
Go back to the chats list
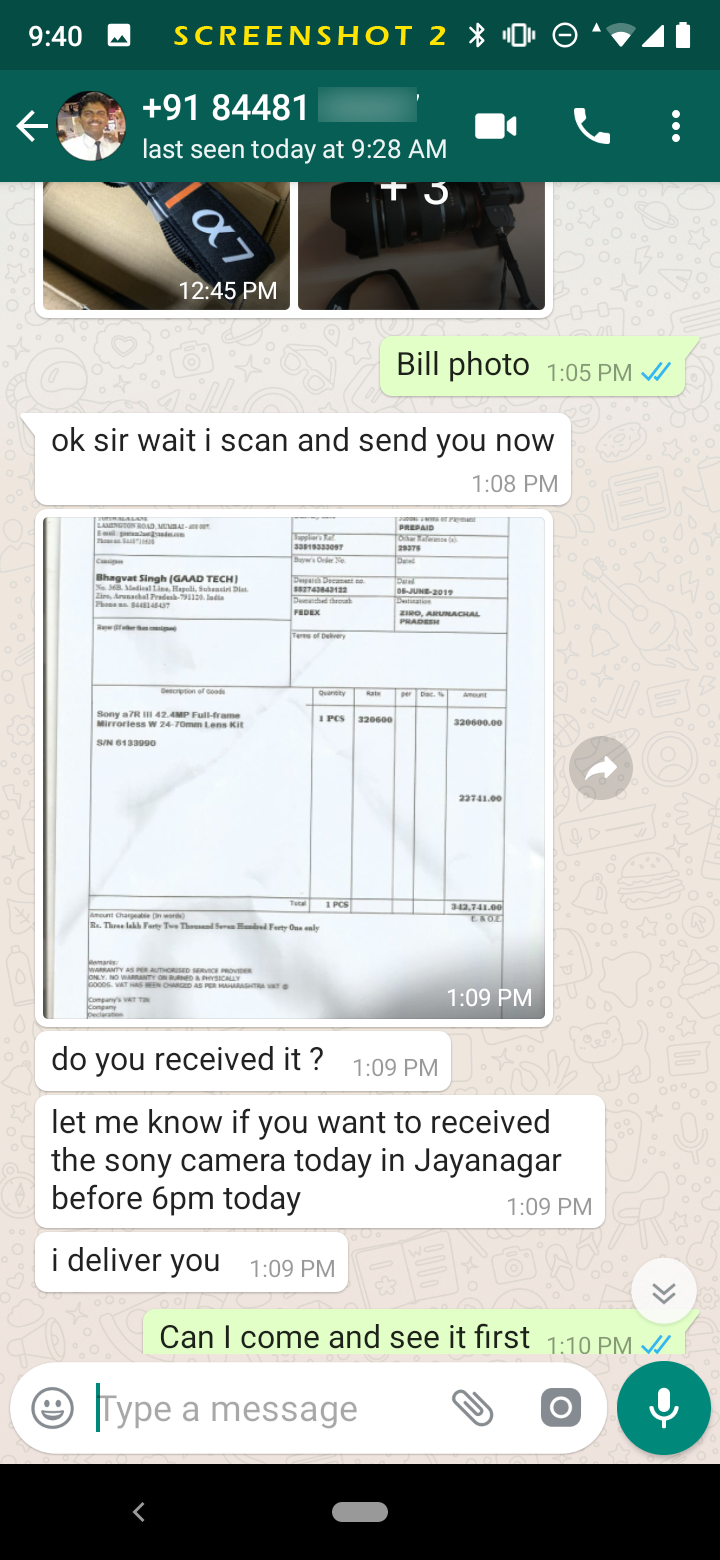pyautogui.click(x=32, y=126)
